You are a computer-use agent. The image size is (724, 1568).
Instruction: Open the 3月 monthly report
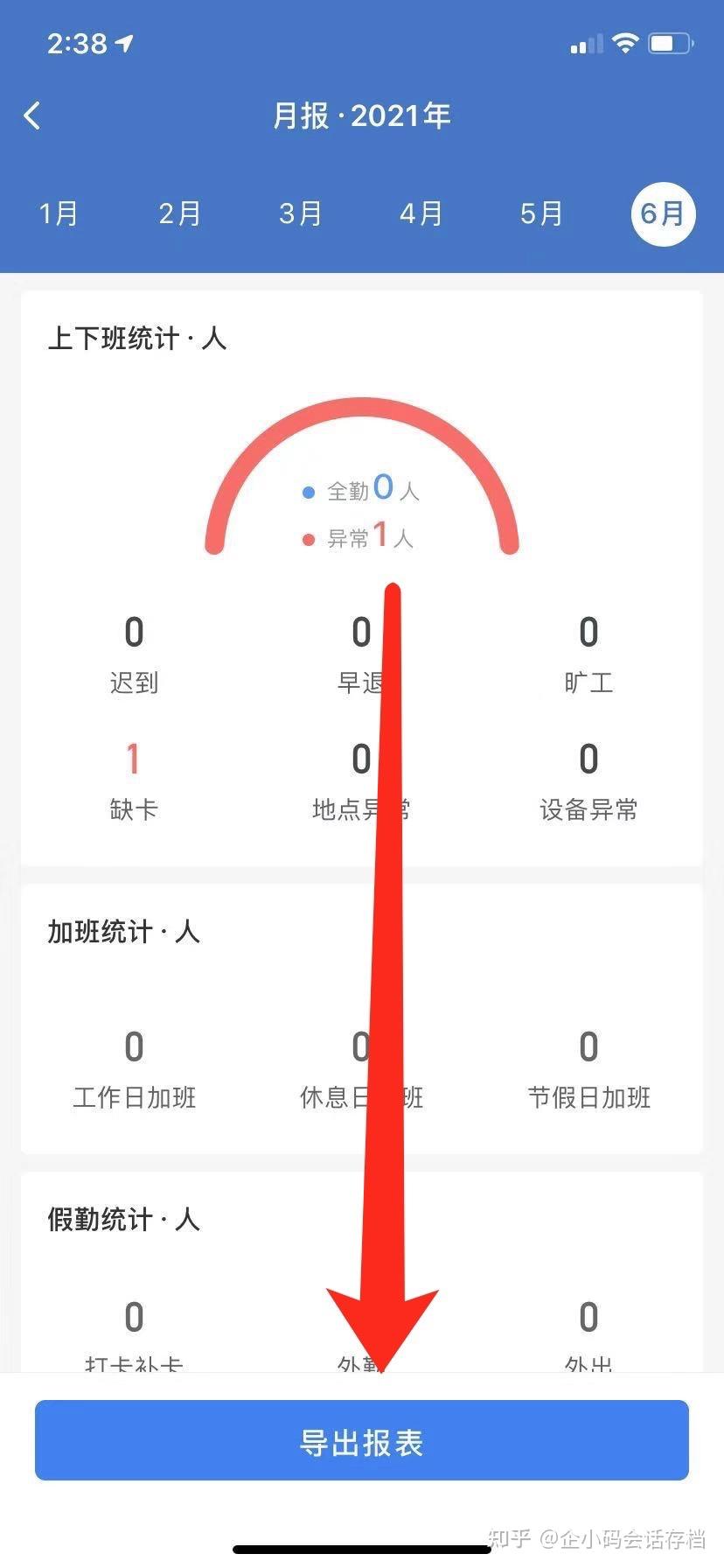301,213
